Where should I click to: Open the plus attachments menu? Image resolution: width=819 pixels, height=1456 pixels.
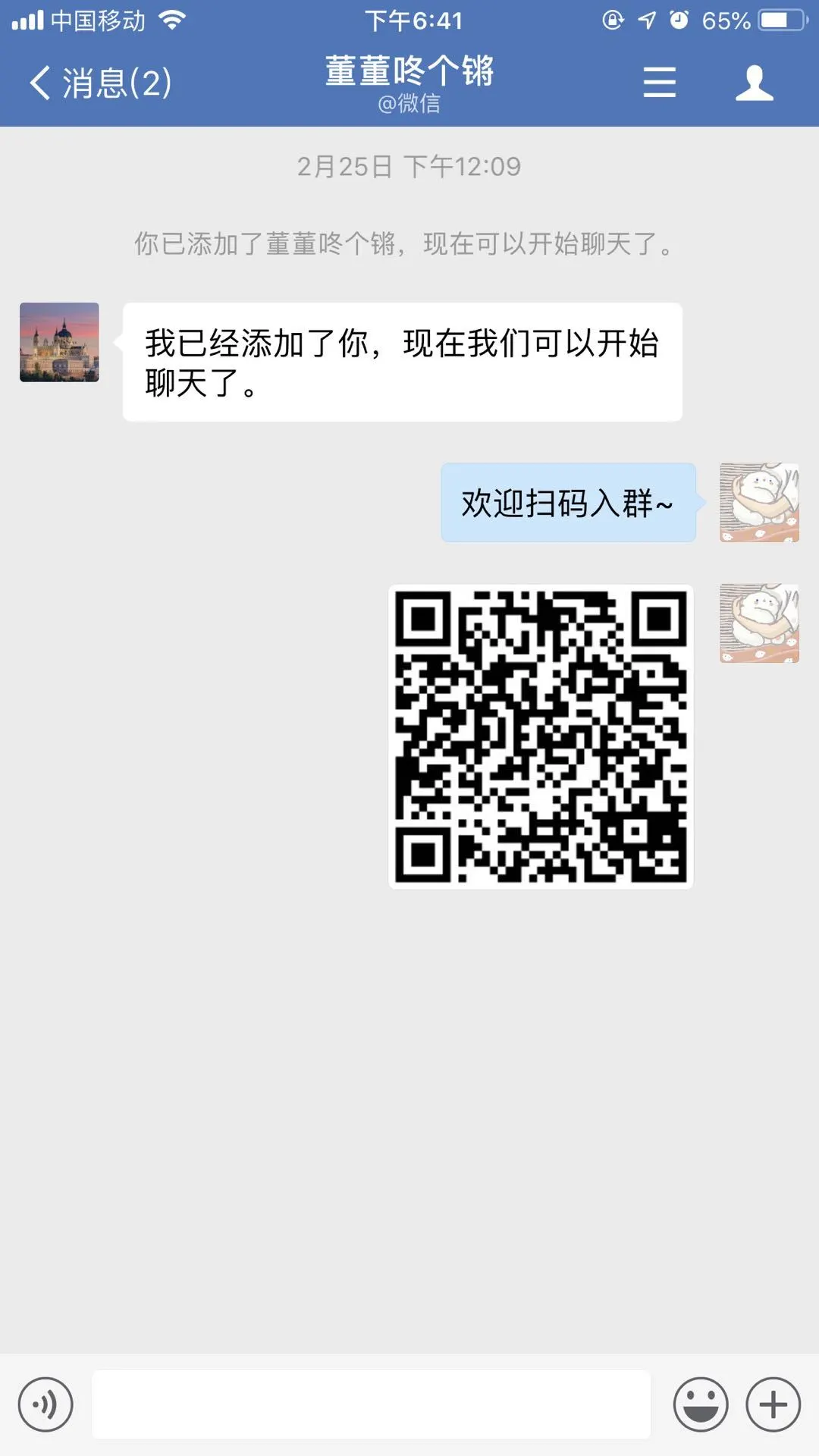point(773,1404)
